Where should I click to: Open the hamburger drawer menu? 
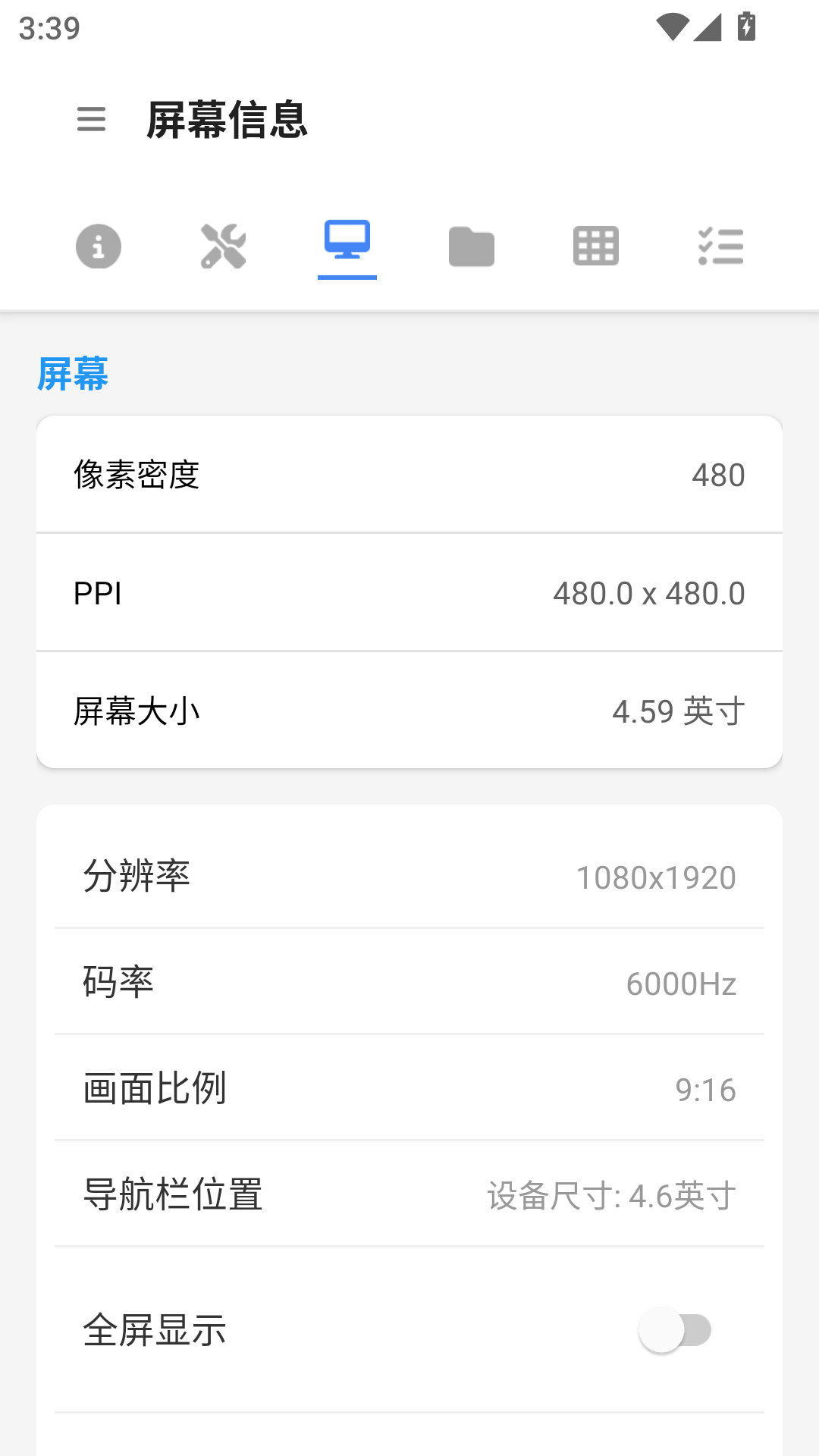(91, 119)
